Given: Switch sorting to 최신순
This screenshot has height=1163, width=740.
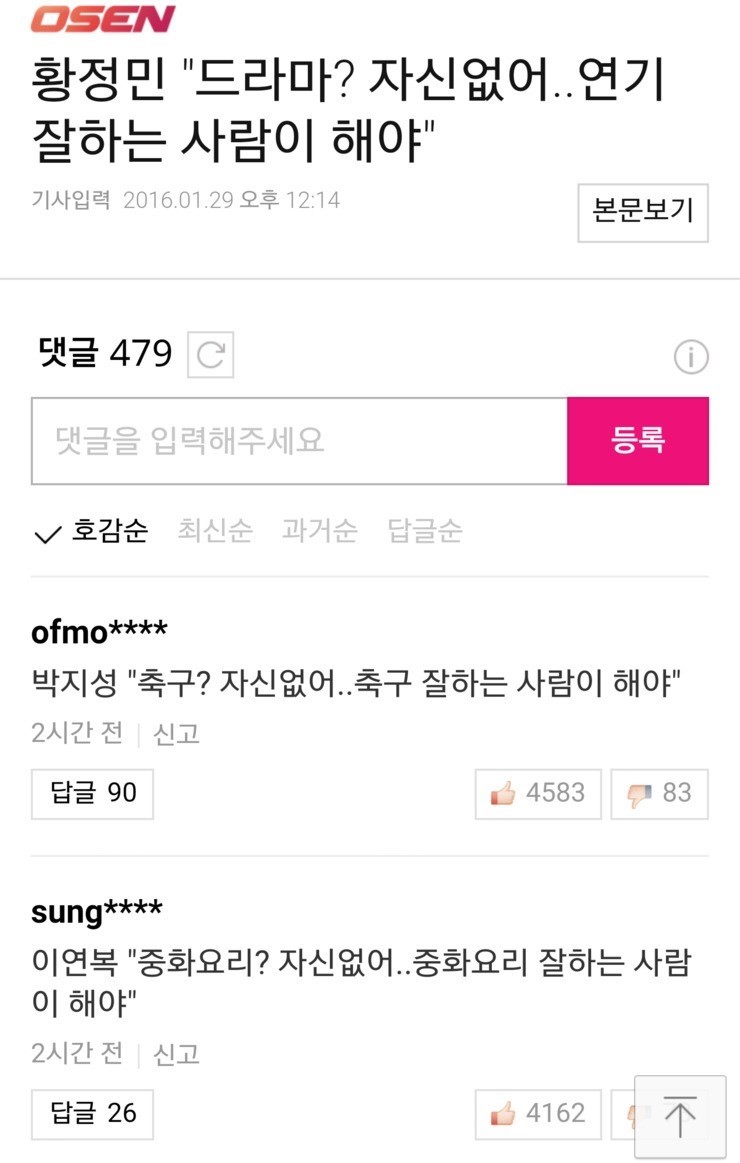Looking at the screenshot, I should 215,531.
